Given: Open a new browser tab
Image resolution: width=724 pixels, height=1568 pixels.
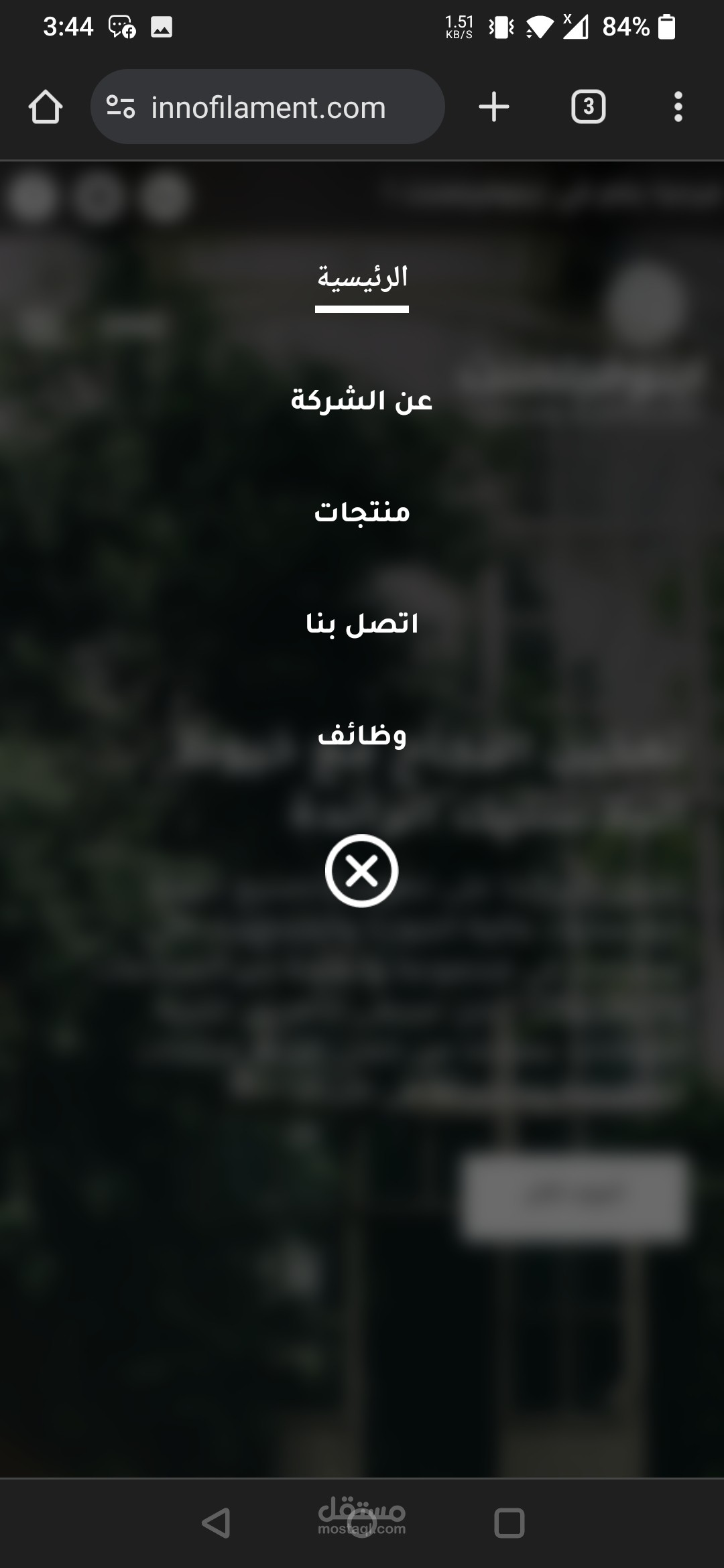Looking at the screenshot, I should 494,107.
